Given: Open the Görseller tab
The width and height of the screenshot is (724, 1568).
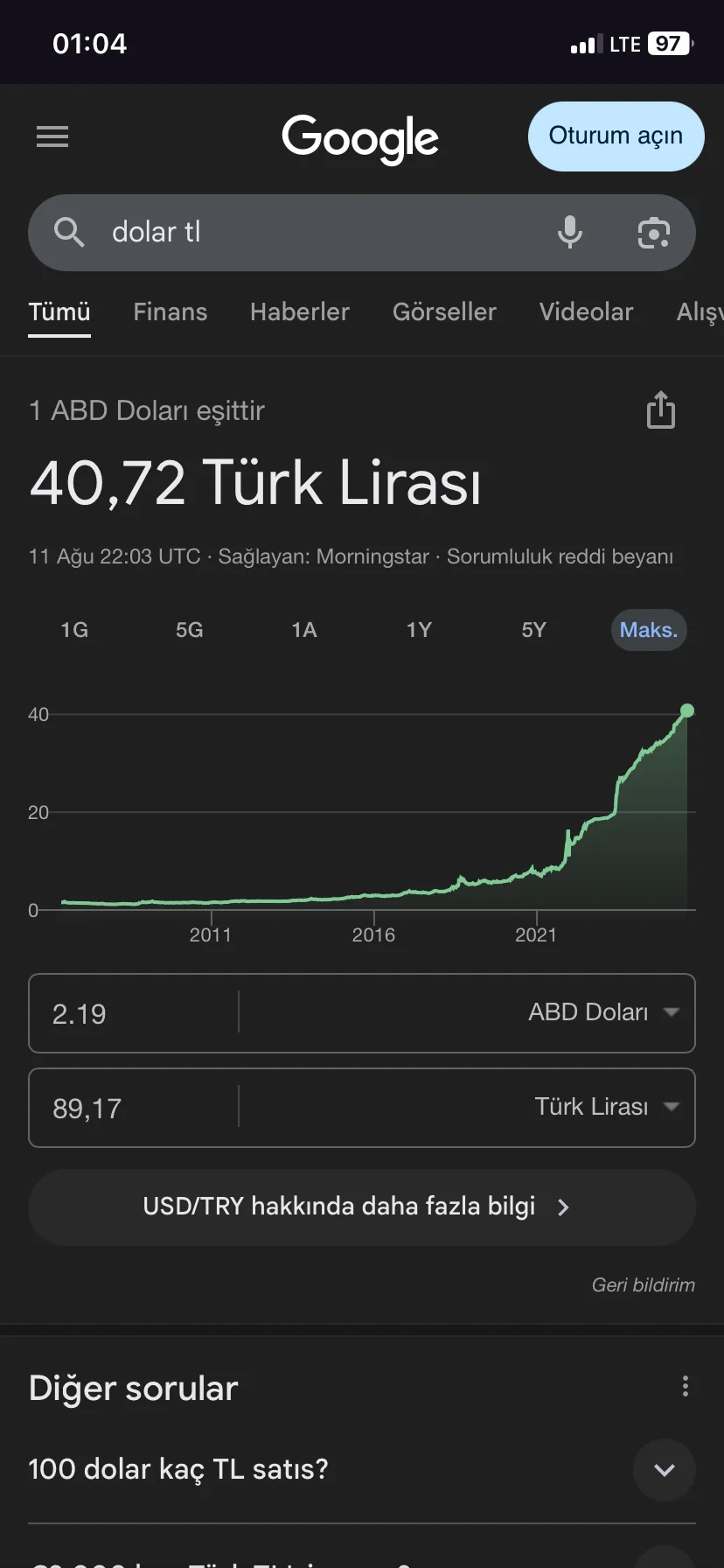Looking at the screenshot, I should click(444, 312).
